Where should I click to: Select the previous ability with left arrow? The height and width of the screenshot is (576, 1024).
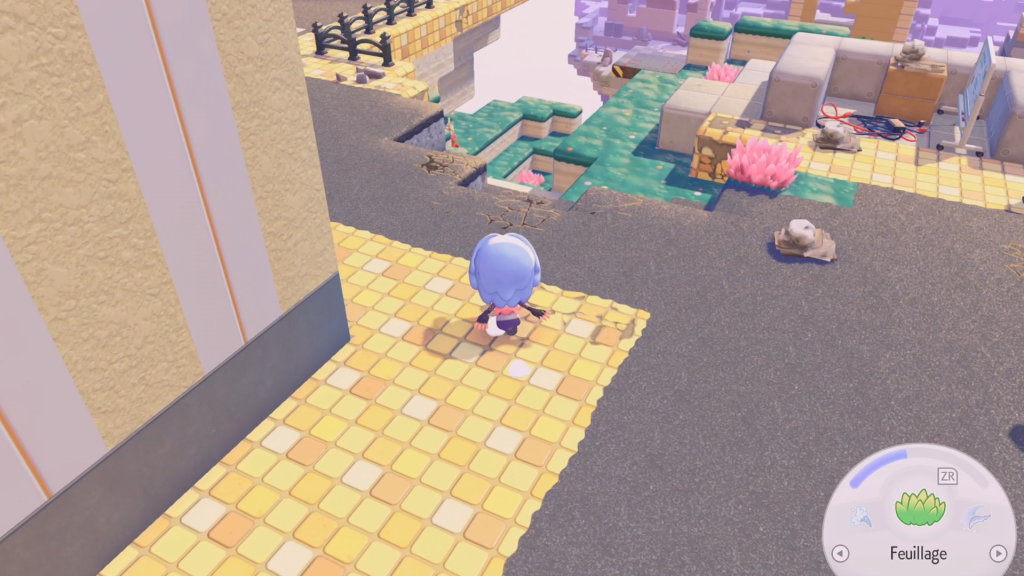point(840,553)
